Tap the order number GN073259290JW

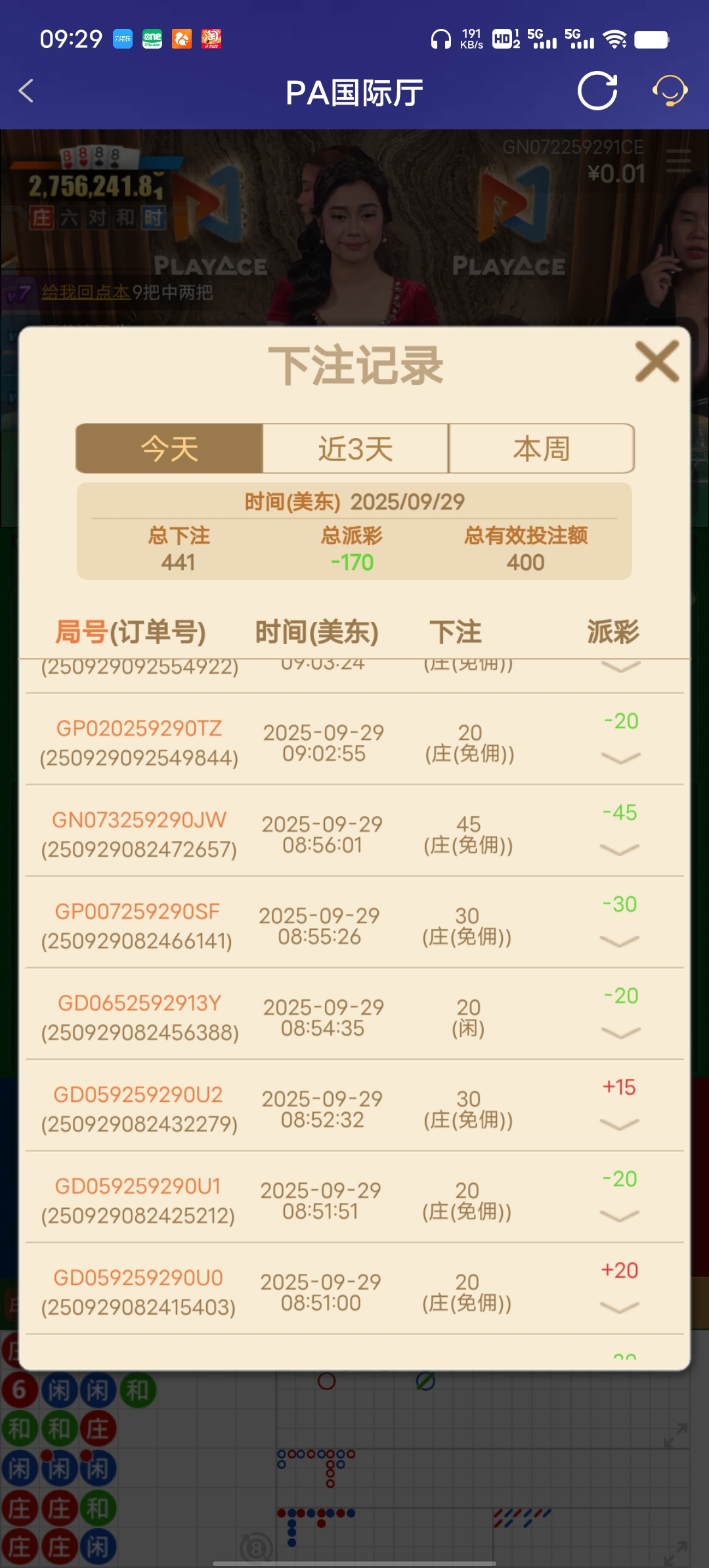pos(139,819)
